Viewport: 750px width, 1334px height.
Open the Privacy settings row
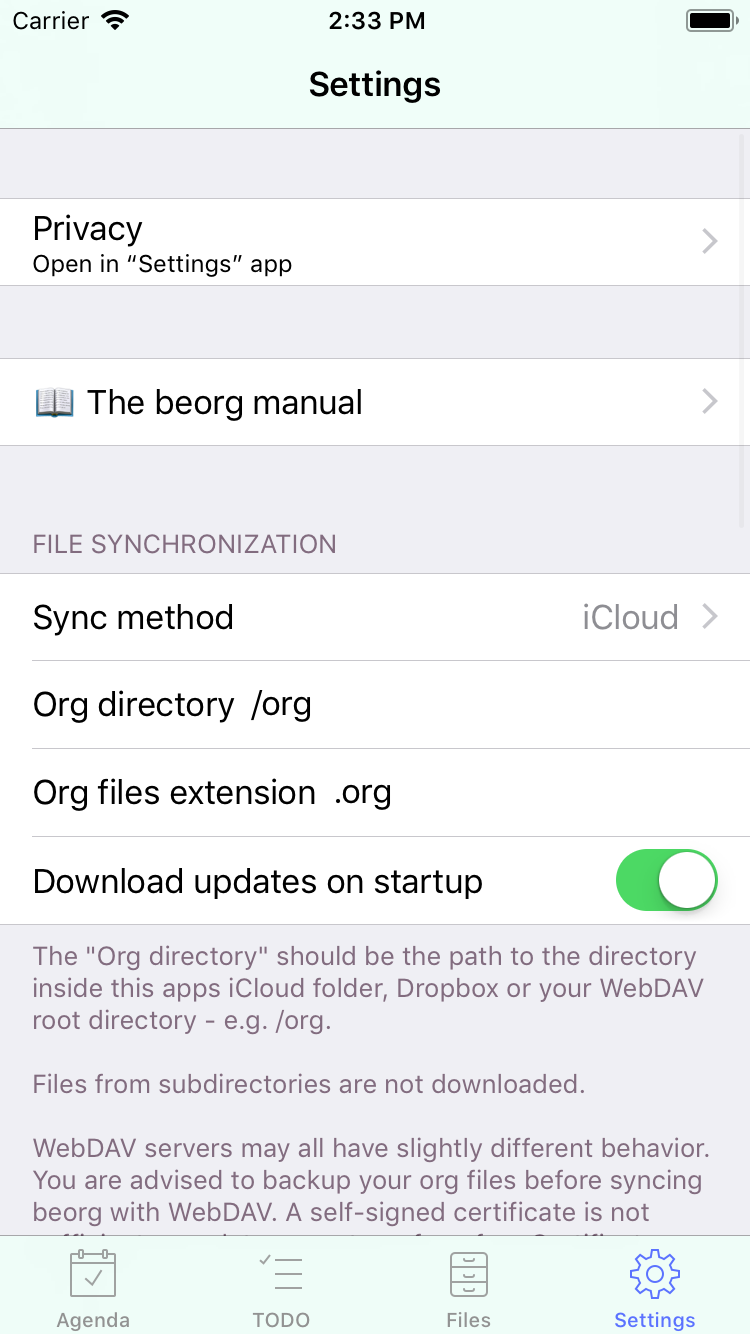[375, 242]
